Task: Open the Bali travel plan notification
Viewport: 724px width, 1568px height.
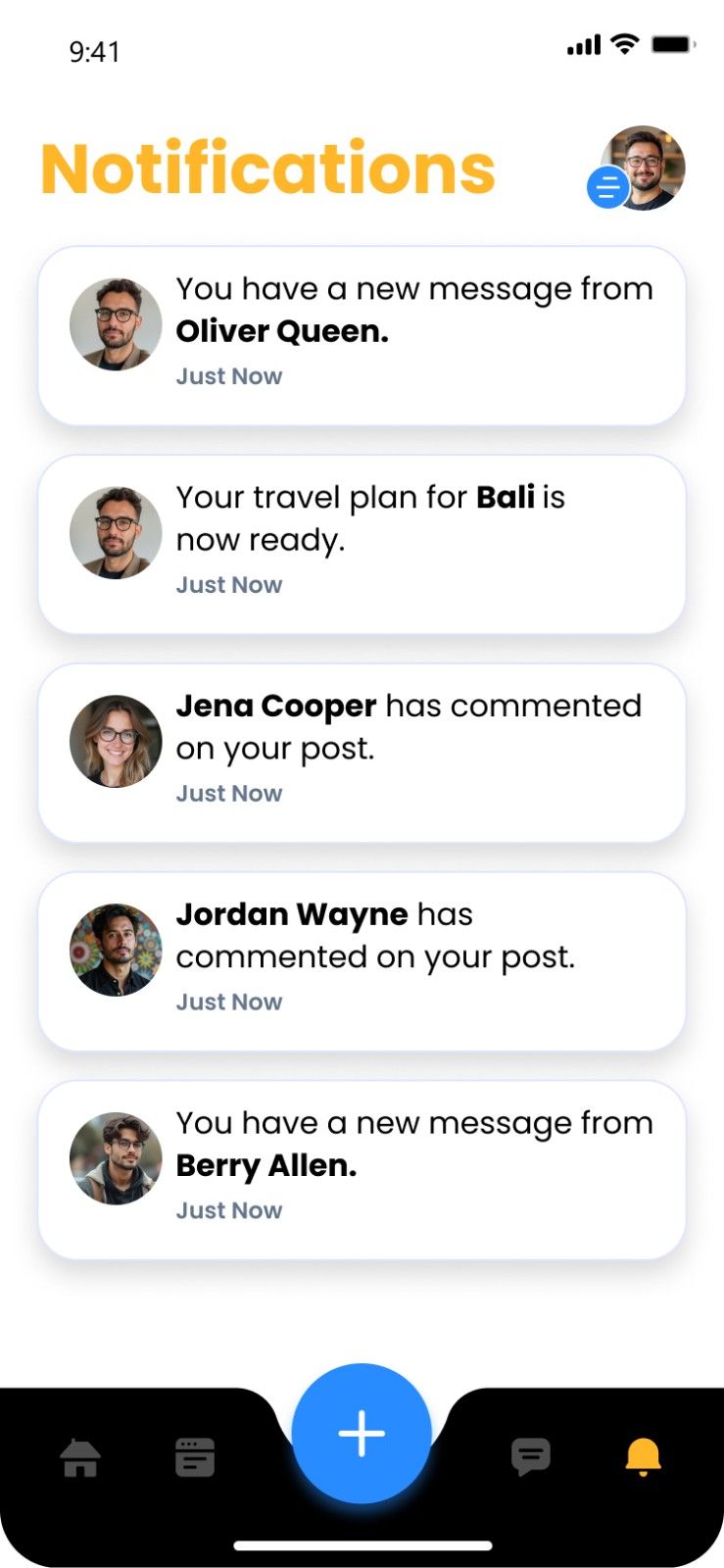Action: tap(361, 544)
